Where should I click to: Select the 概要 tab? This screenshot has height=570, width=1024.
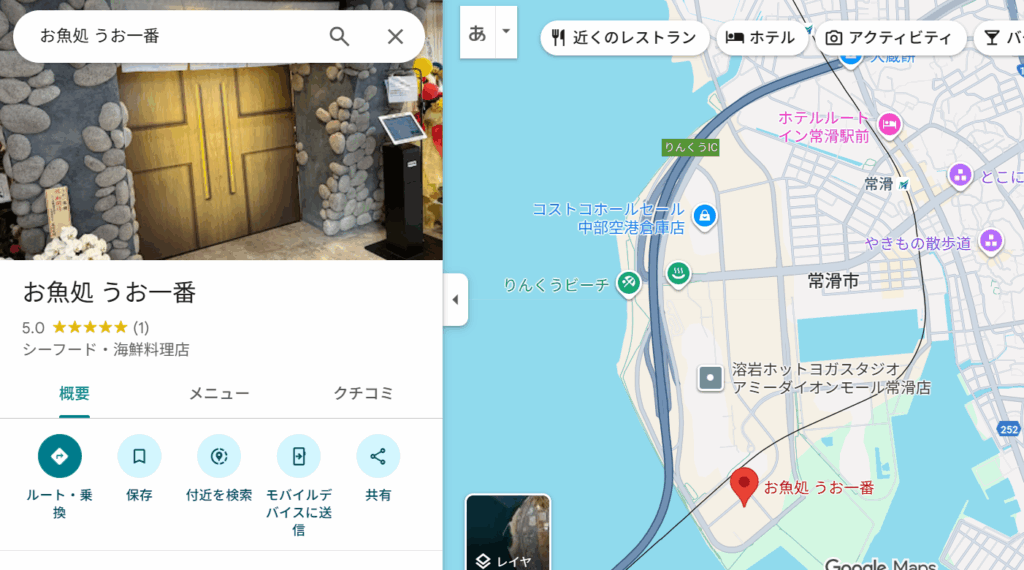[74, 394]
